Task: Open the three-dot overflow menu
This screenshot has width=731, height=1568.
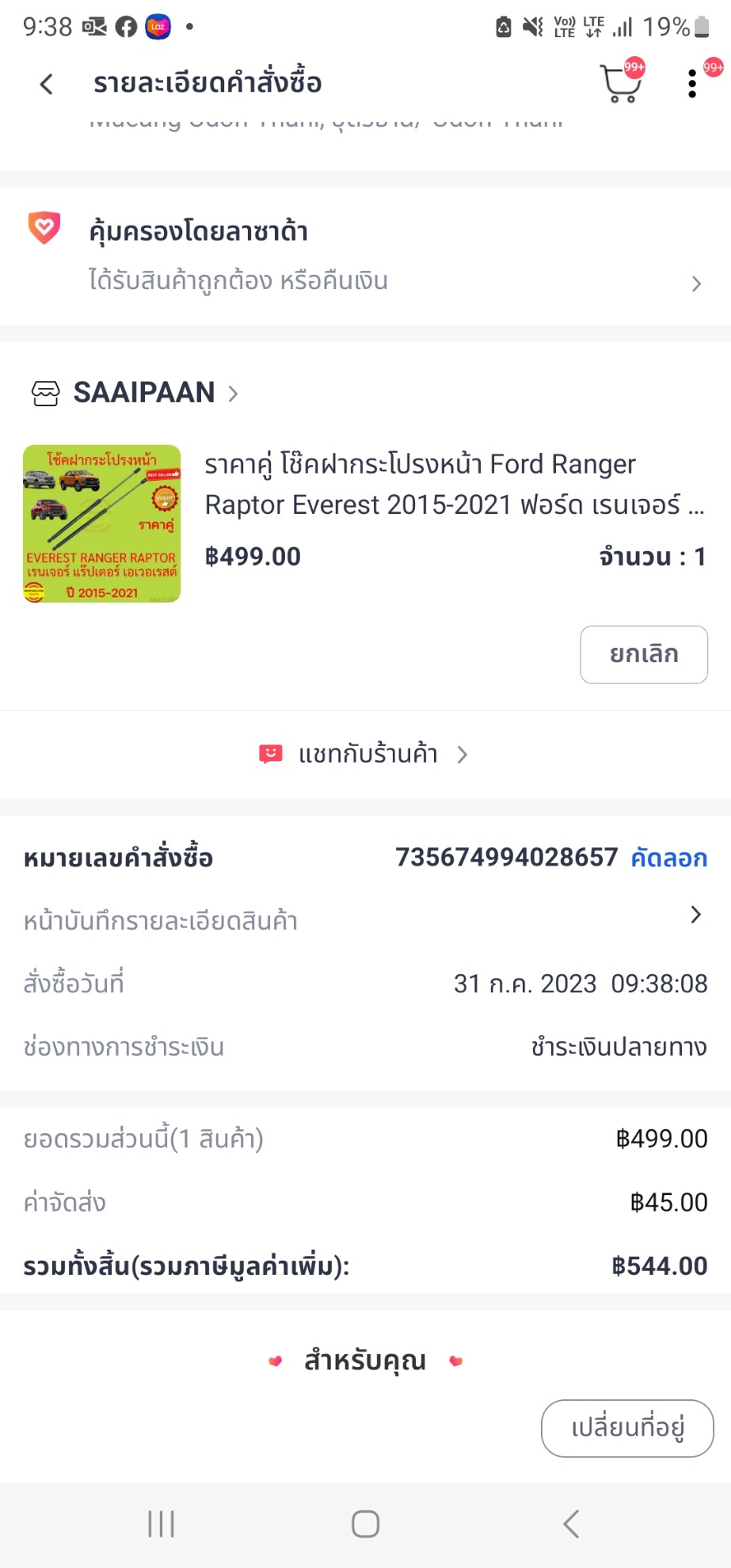Action: (692, 84)
